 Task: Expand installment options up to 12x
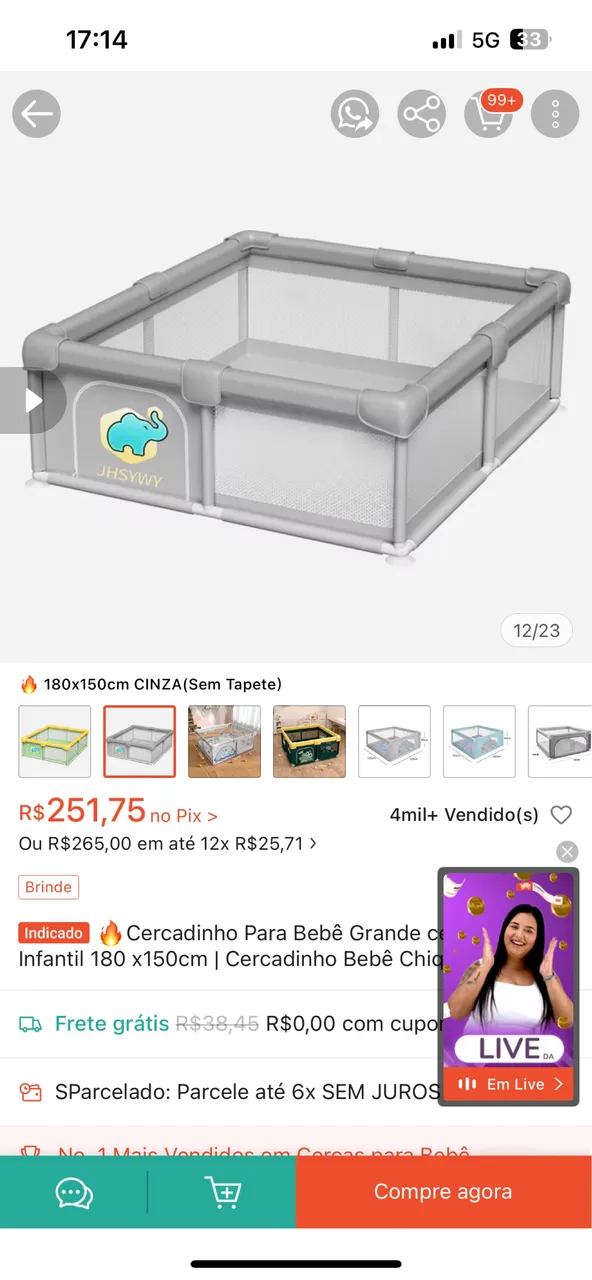tap(168, 844)
